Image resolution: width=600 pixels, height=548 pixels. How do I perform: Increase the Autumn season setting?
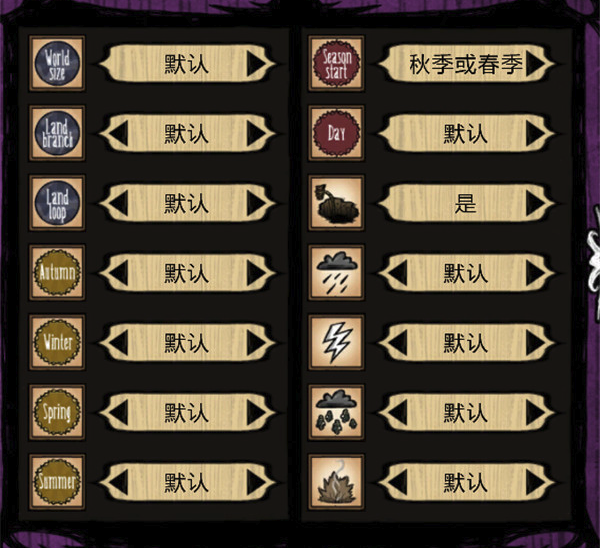[x=257, y=273]
